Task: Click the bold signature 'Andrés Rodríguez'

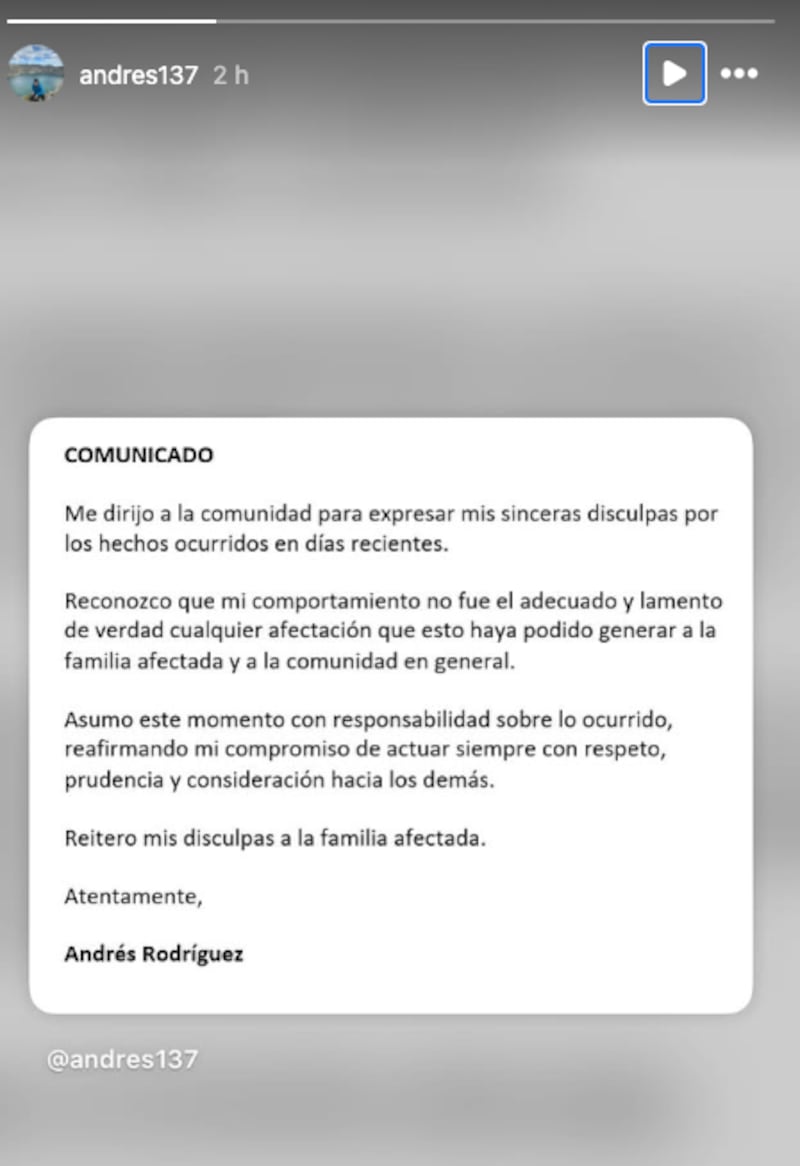Action: (153, 954)
